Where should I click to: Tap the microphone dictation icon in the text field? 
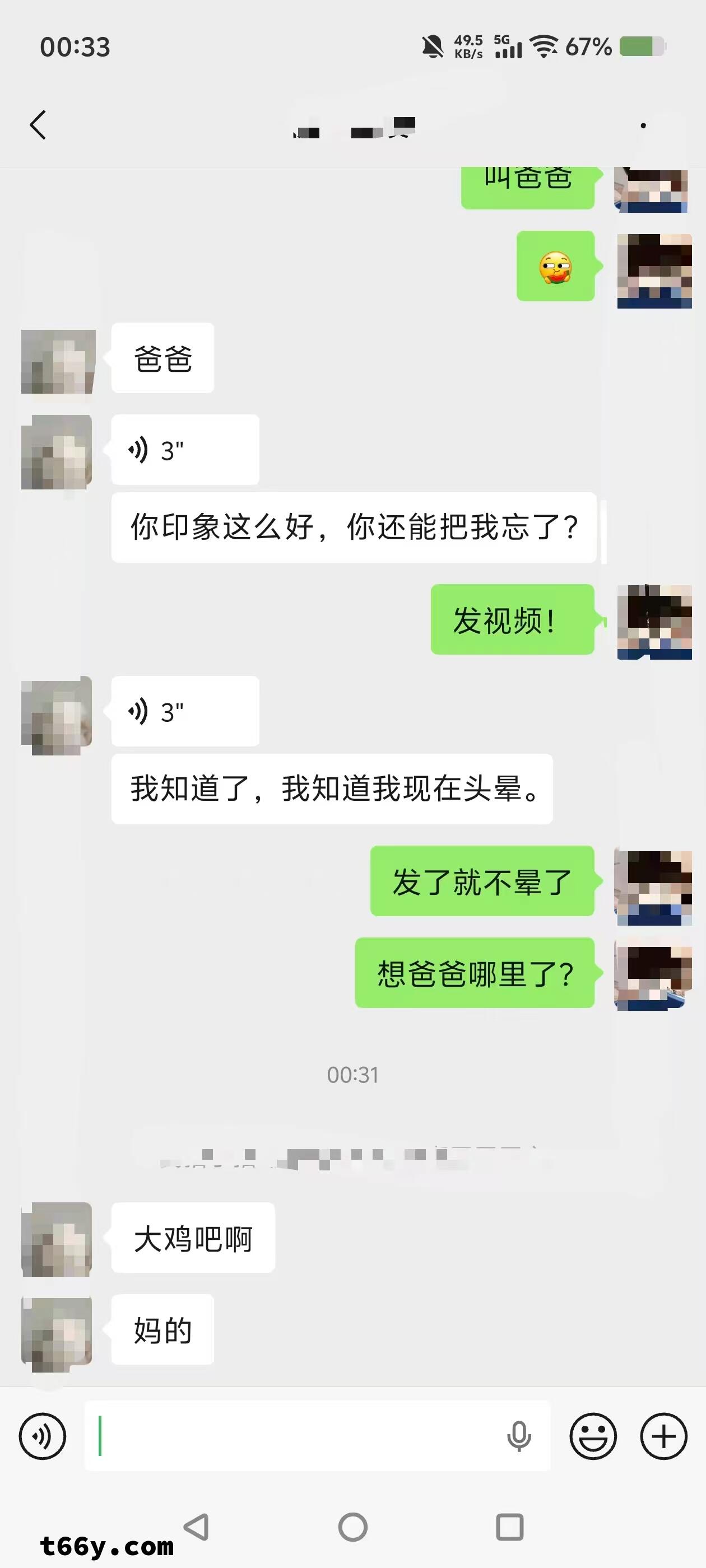point(519,1436)
